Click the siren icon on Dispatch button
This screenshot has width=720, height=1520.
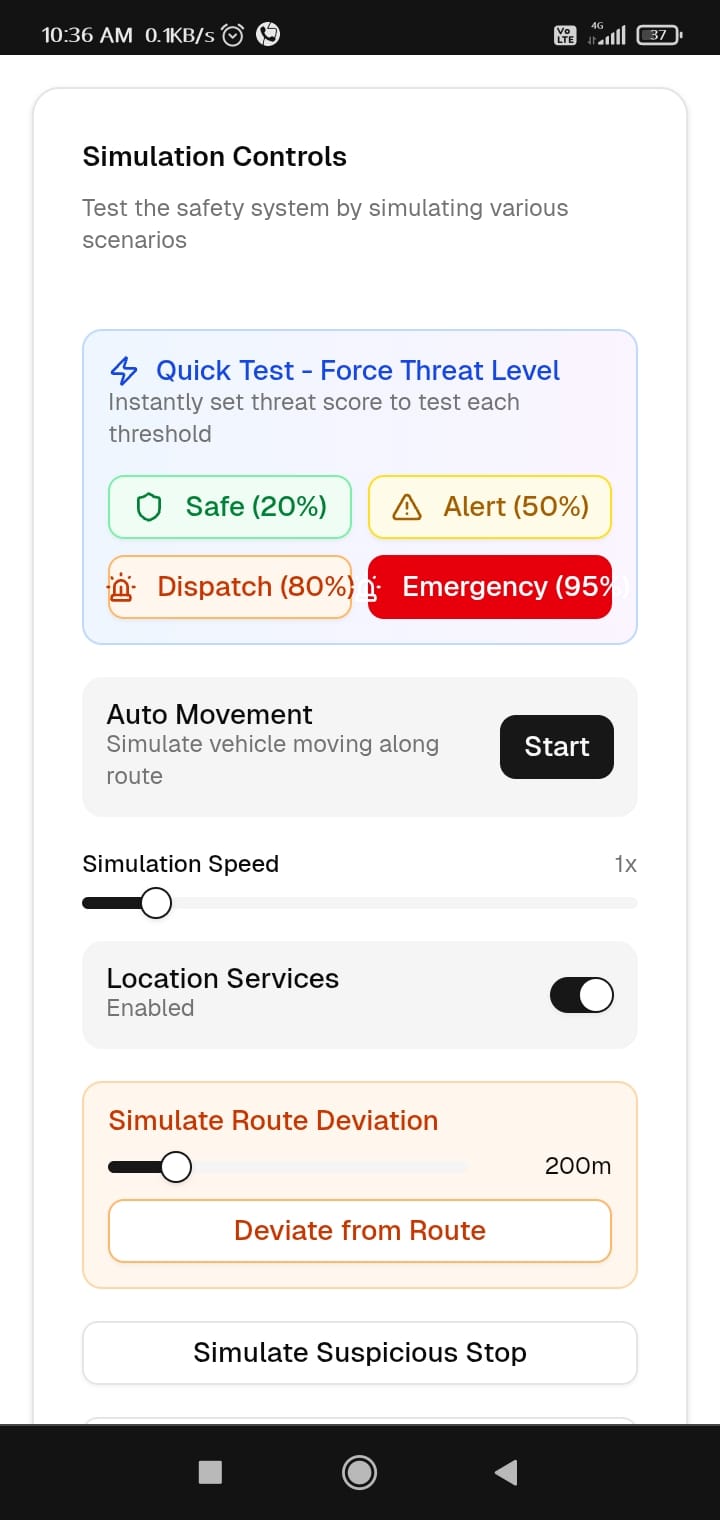click(122, 587)
